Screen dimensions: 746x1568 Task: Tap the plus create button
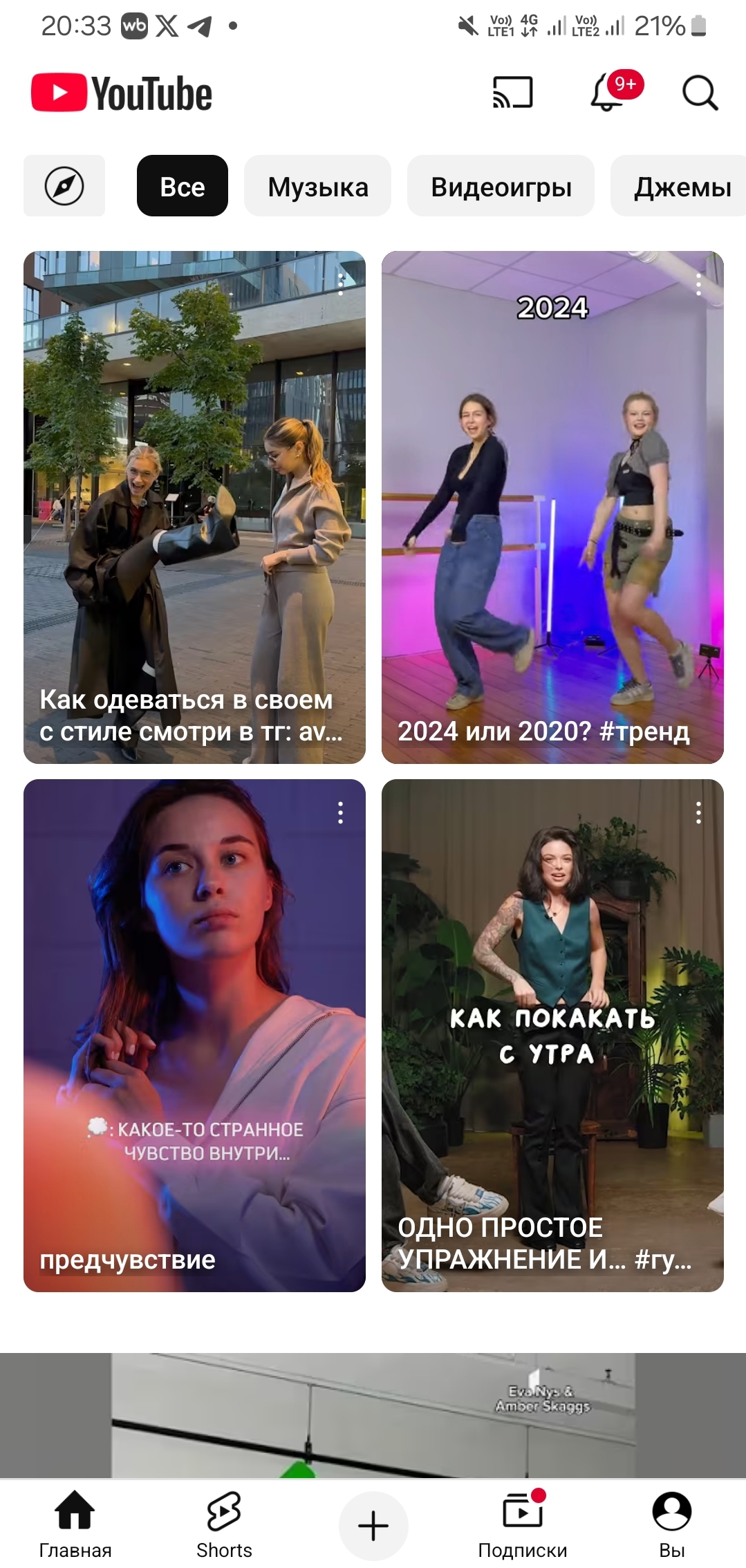373,1525
